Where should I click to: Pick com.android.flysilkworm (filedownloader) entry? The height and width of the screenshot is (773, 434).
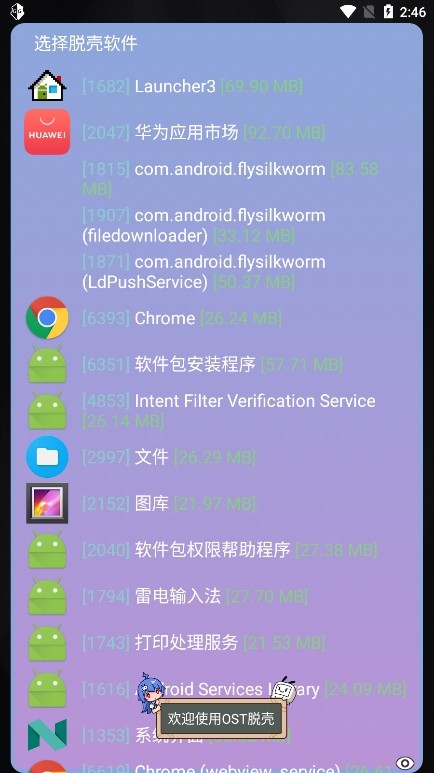(217, 225)
